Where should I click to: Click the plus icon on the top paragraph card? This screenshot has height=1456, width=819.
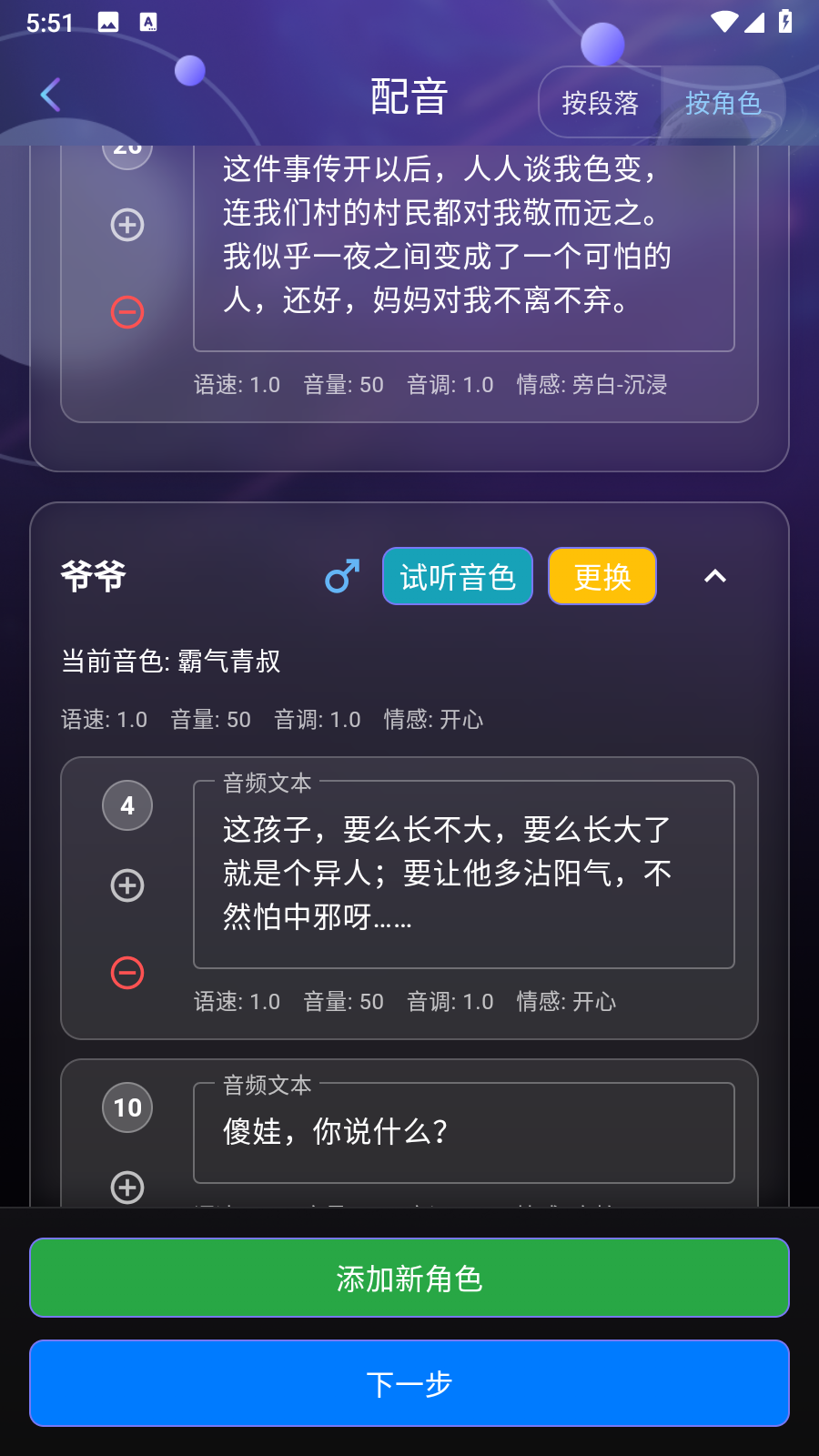pos(127,225)
